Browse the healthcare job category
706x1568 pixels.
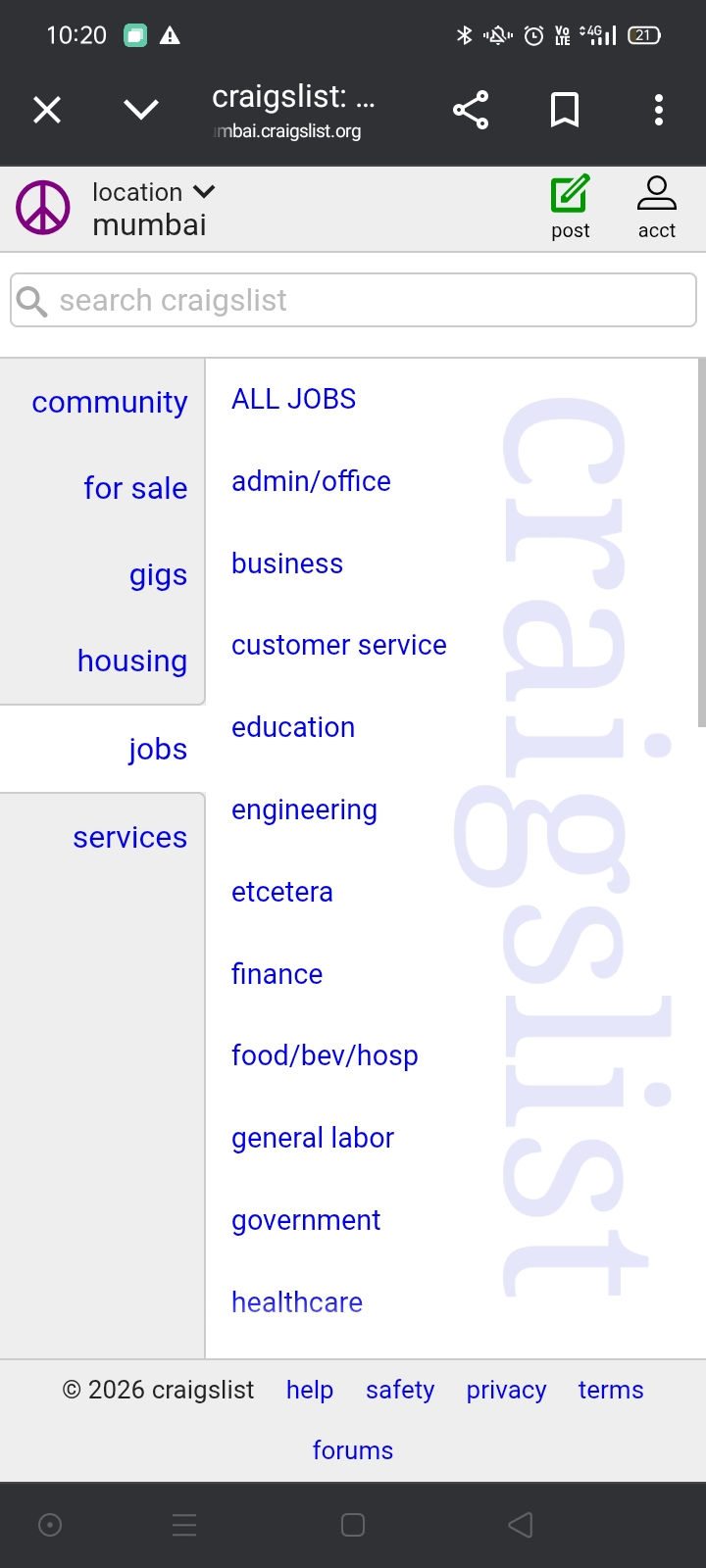[296, 1301]
